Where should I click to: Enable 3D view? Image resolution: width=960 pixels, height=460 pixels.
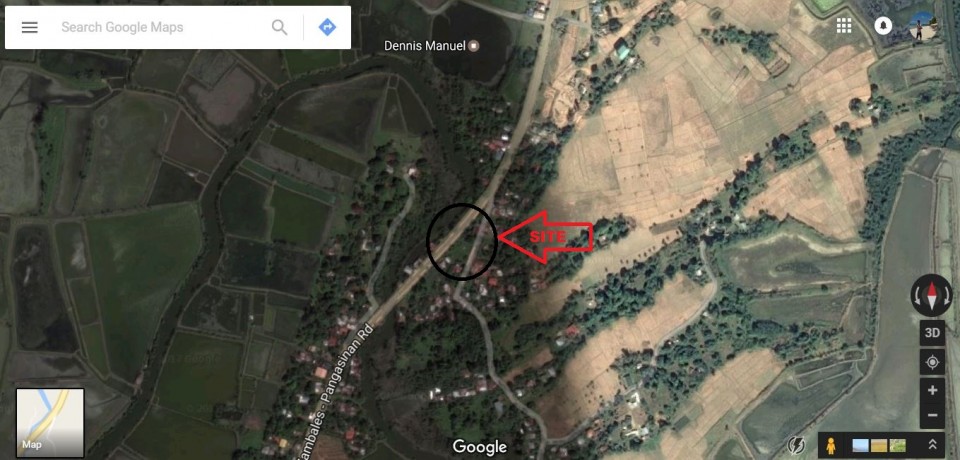coord(932,333)
